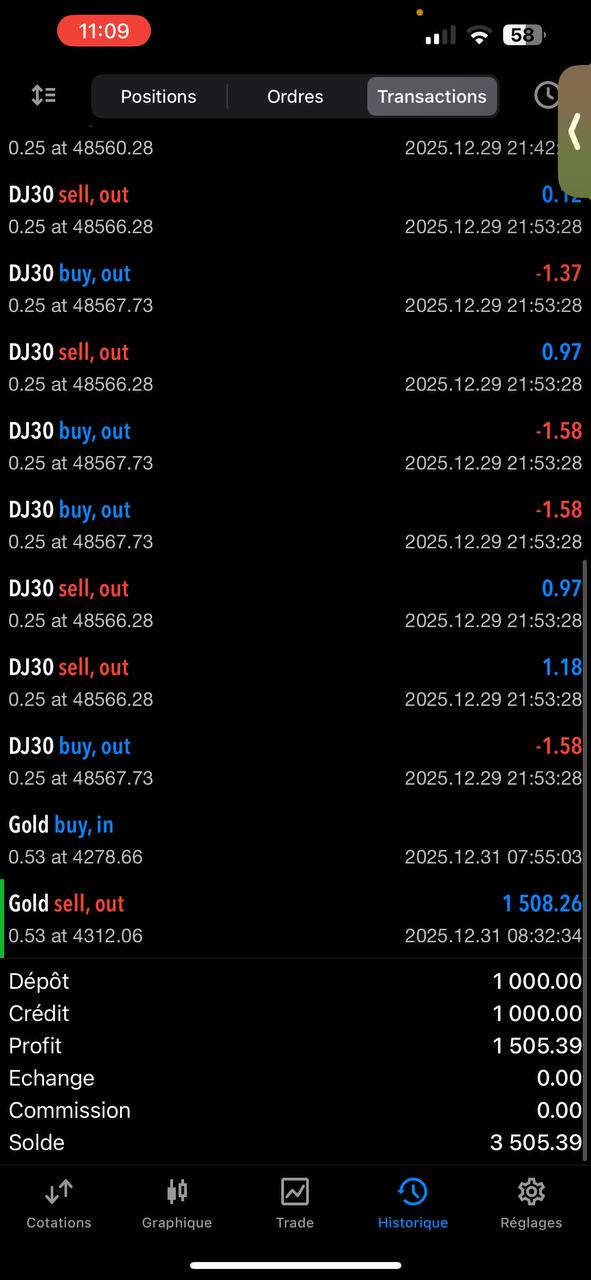Image resolution: width=591 pixels, height=1280 pixels.
Task: Open the clock period filter icon
Action: 546,96
